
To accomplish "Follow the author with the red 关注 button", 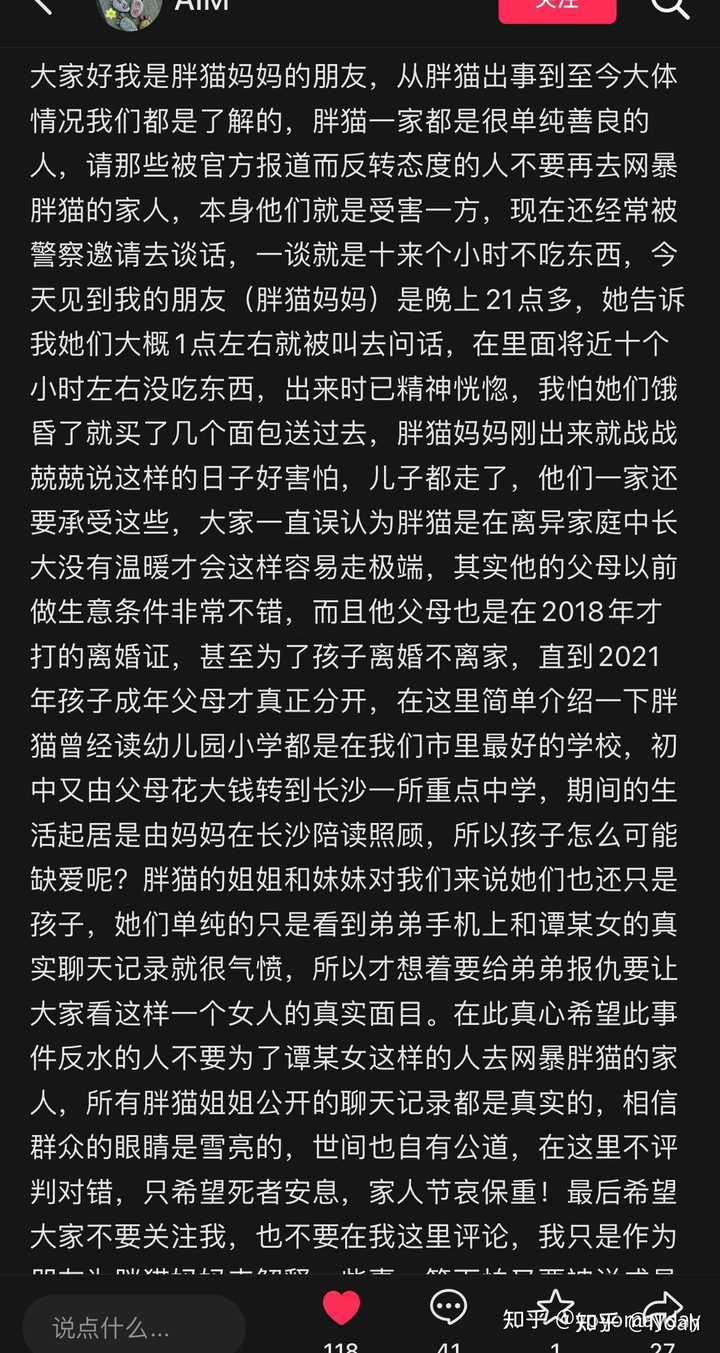I will 557,6.
